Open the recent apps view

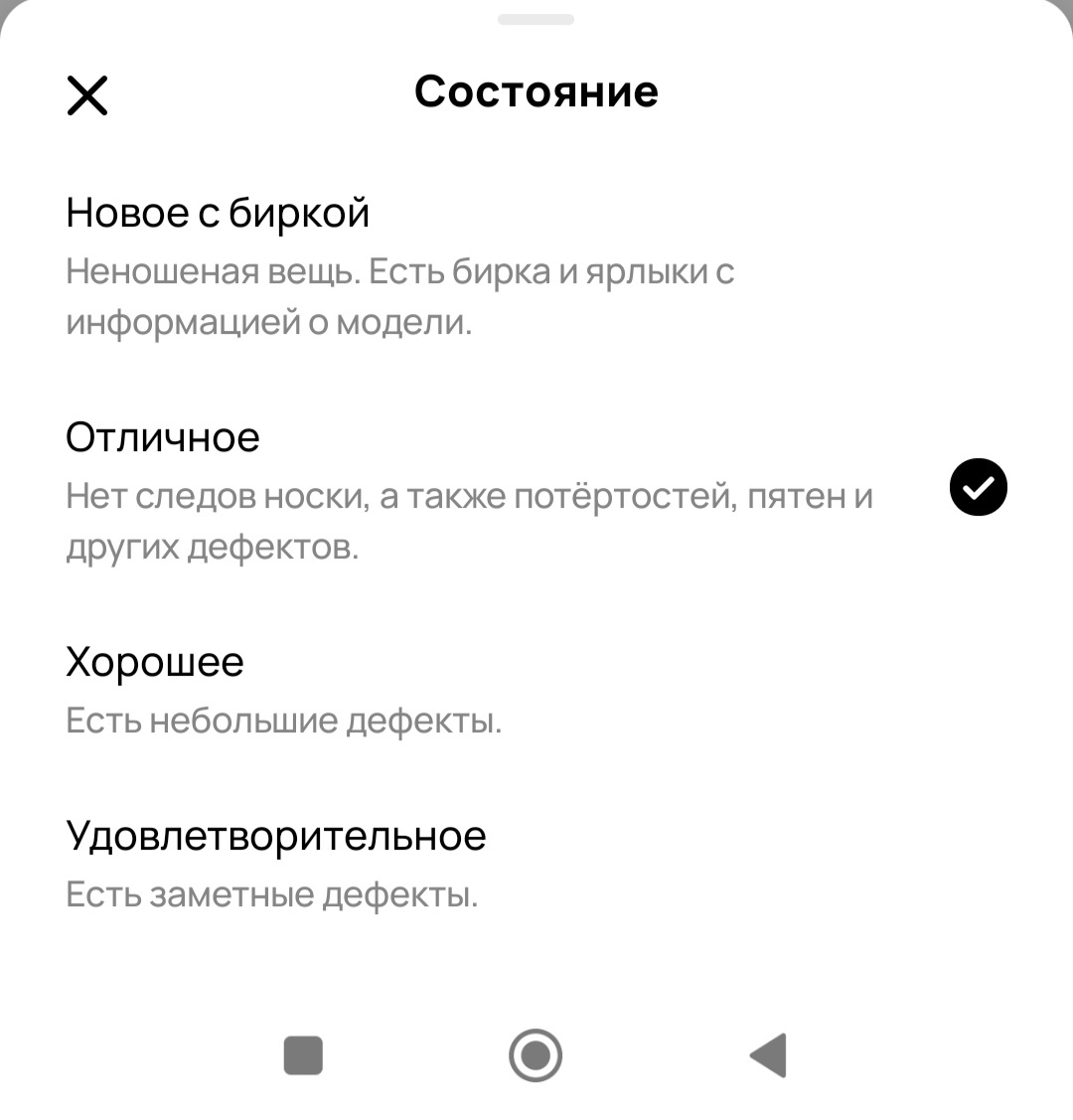[x=303, y=1055]
